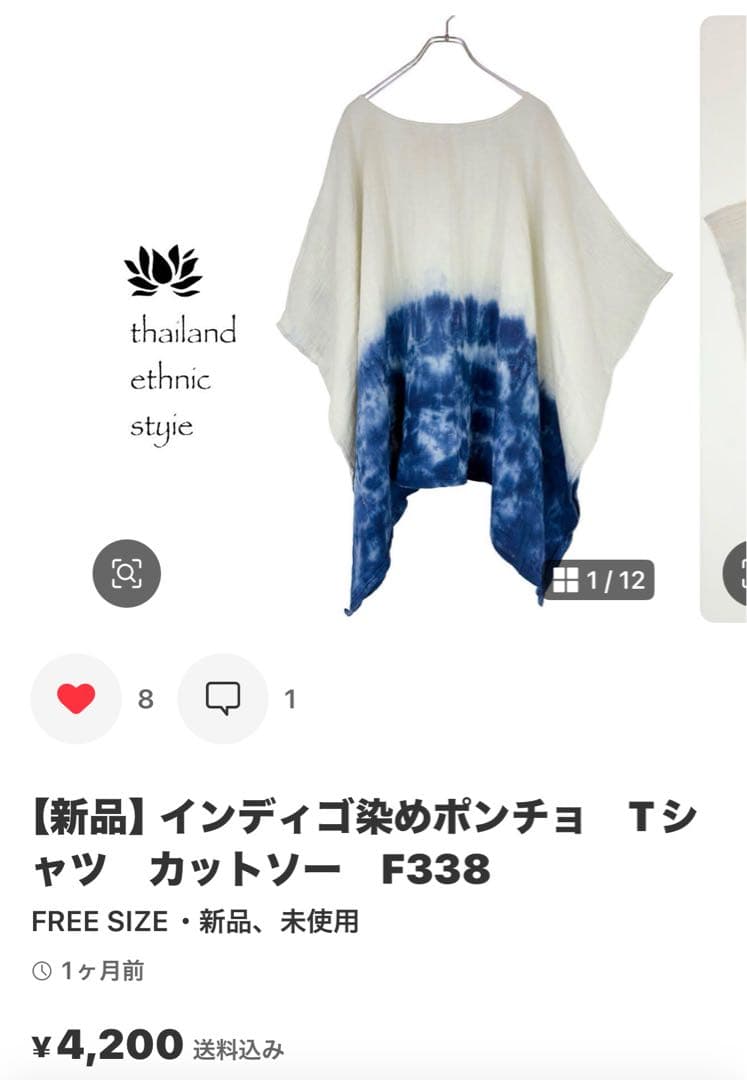The image size is (747, 1080).
Task: Click the clock icon beside 1ヶ月前
Action: click(x=39, y=970)
